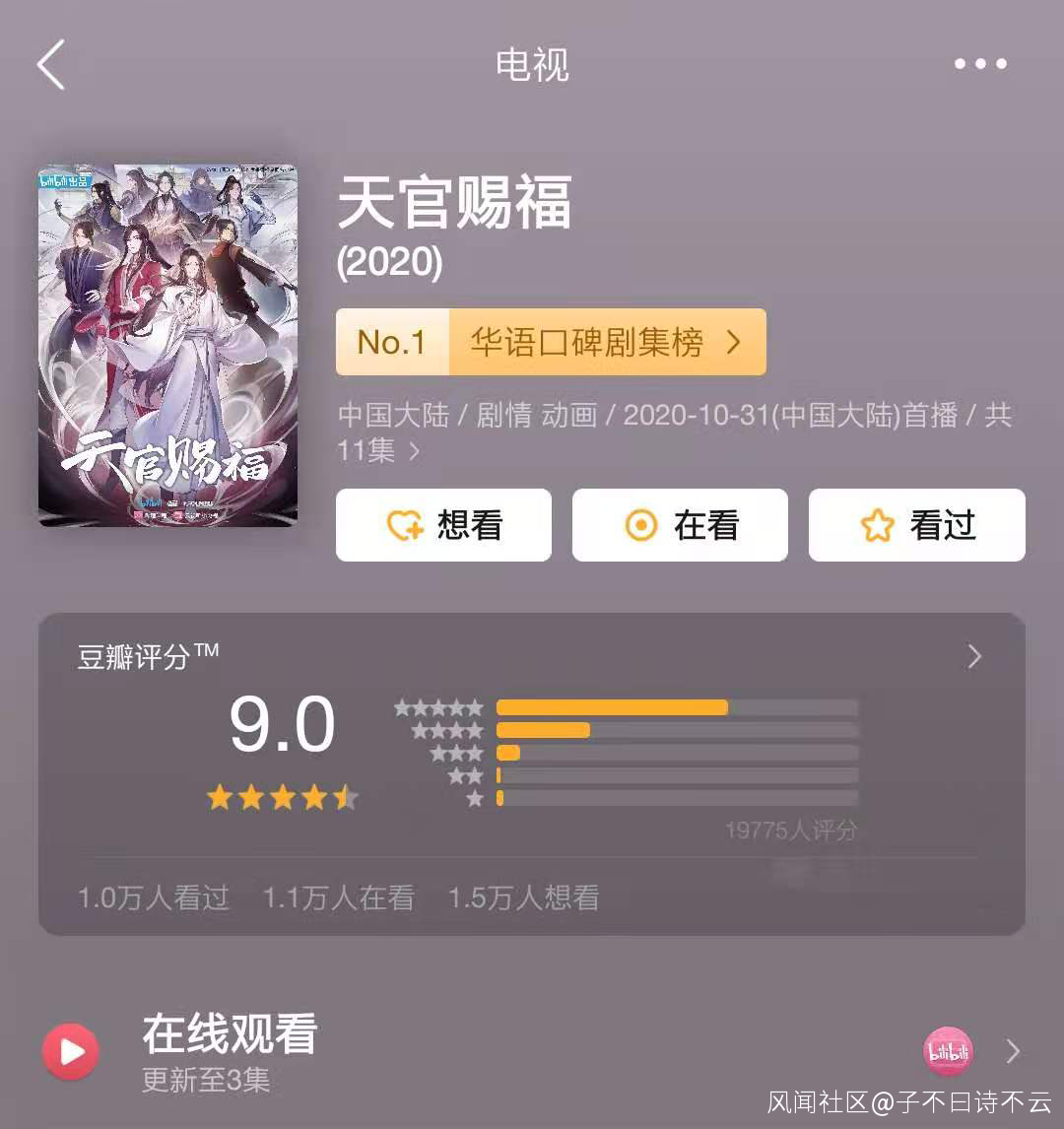
Task: Open the No.1 华语口碑剧集榜 ranking
Action: coord(551,342)
